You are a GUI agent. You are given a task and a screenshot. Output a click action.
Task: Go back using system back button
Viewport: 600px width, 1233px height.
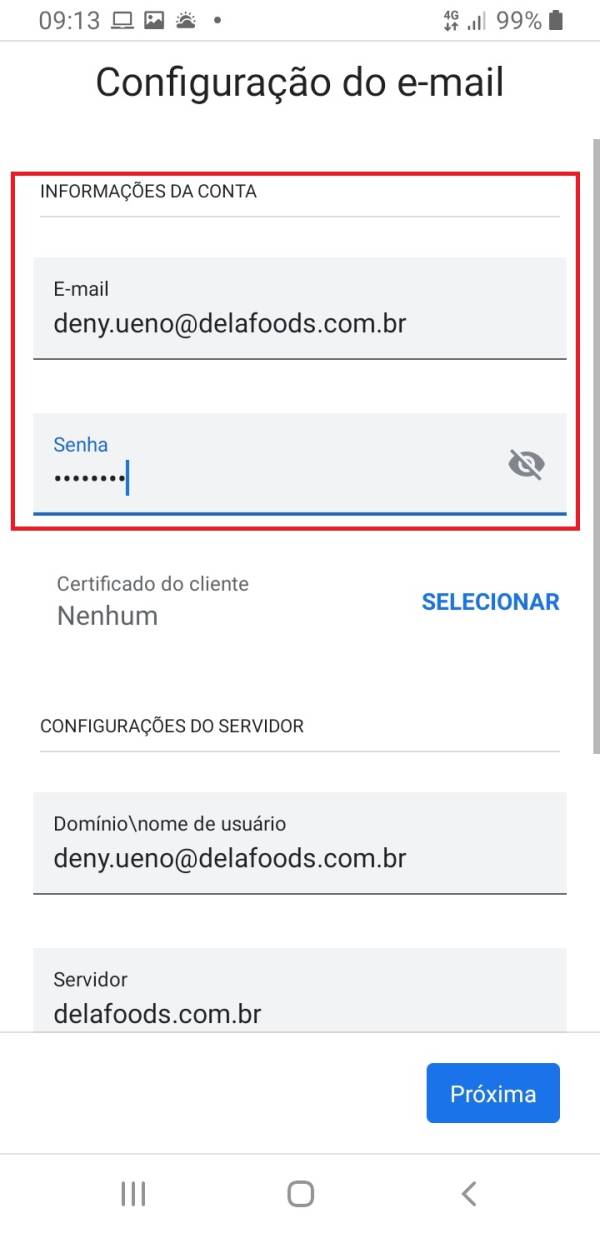click(x=468, y=1193)
